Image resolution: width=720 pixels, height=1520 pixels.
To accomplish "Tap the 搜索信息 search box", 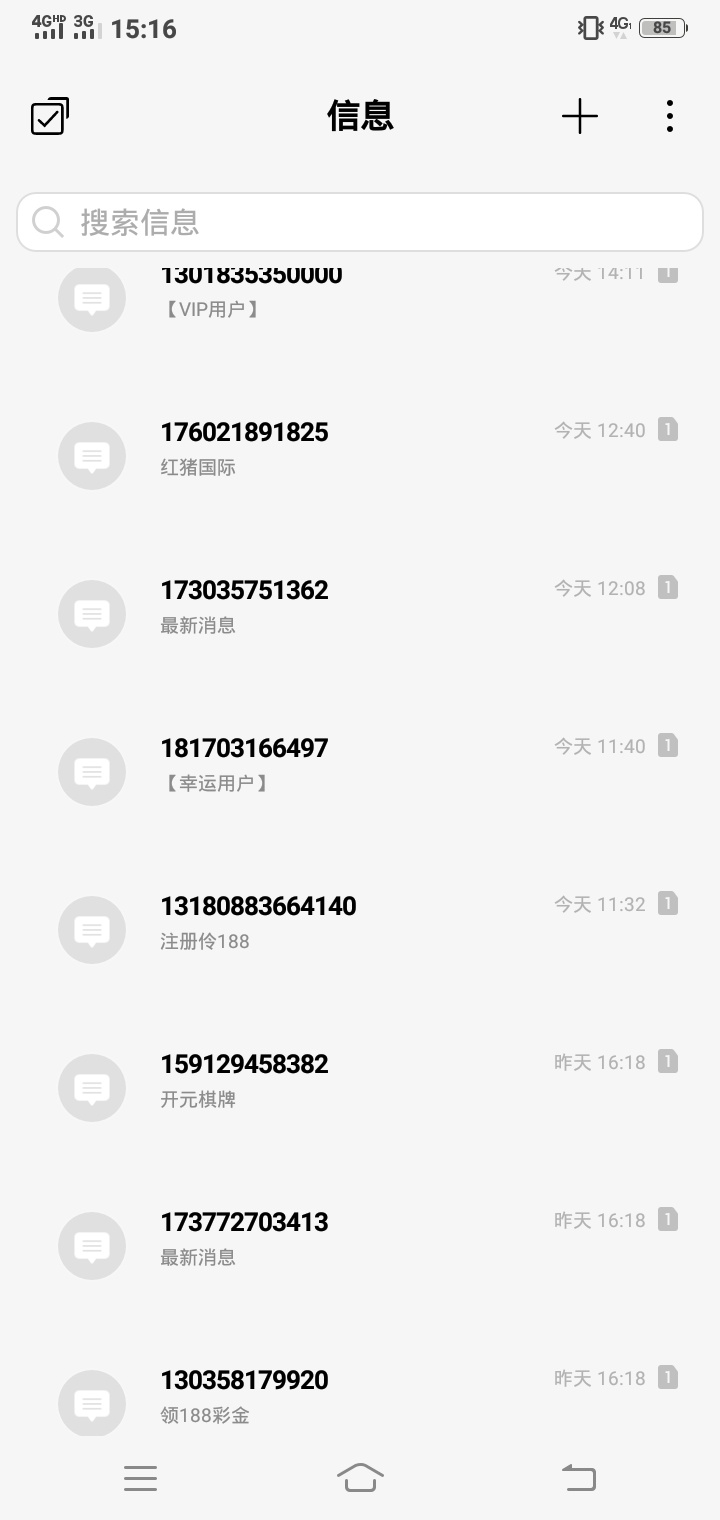I will pos(360,222).
